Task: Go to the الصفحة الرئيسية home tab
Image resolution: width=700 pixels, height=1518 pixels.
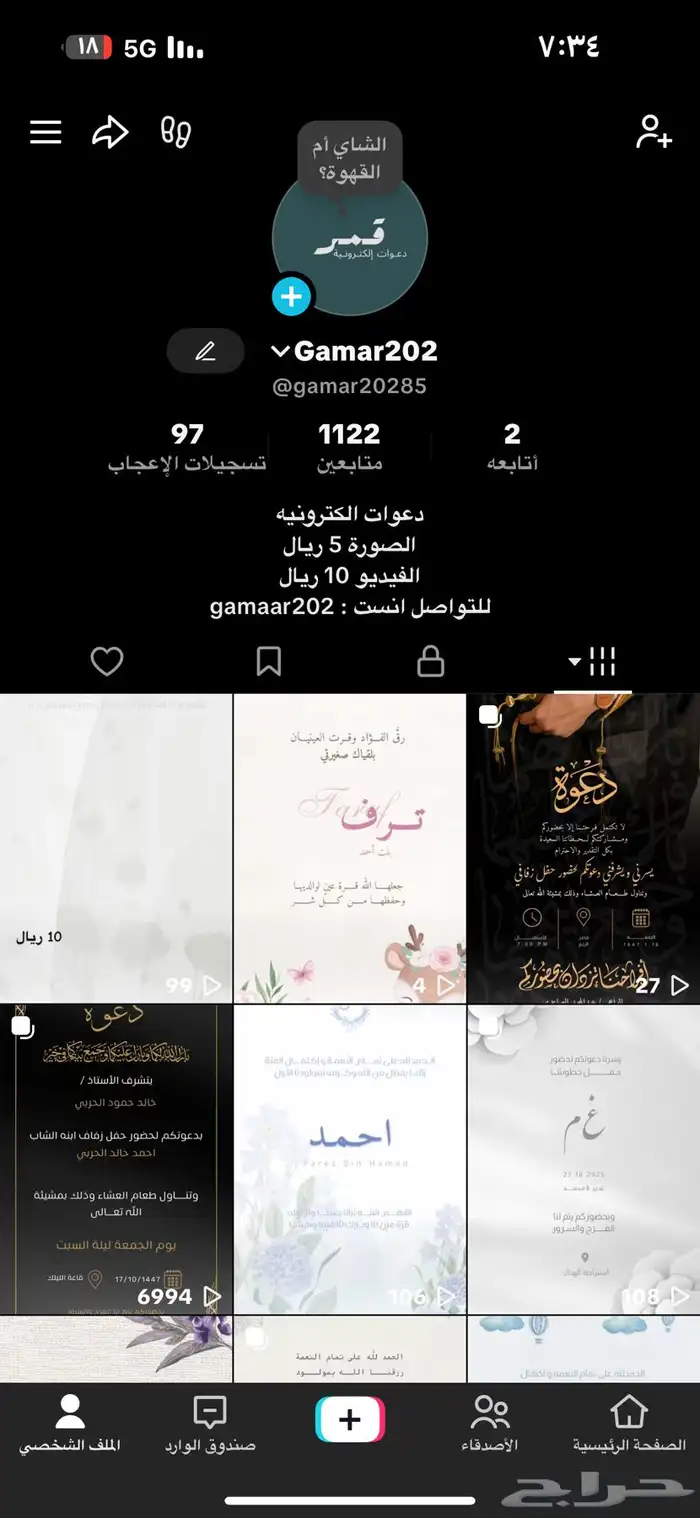Action: 629,1424
